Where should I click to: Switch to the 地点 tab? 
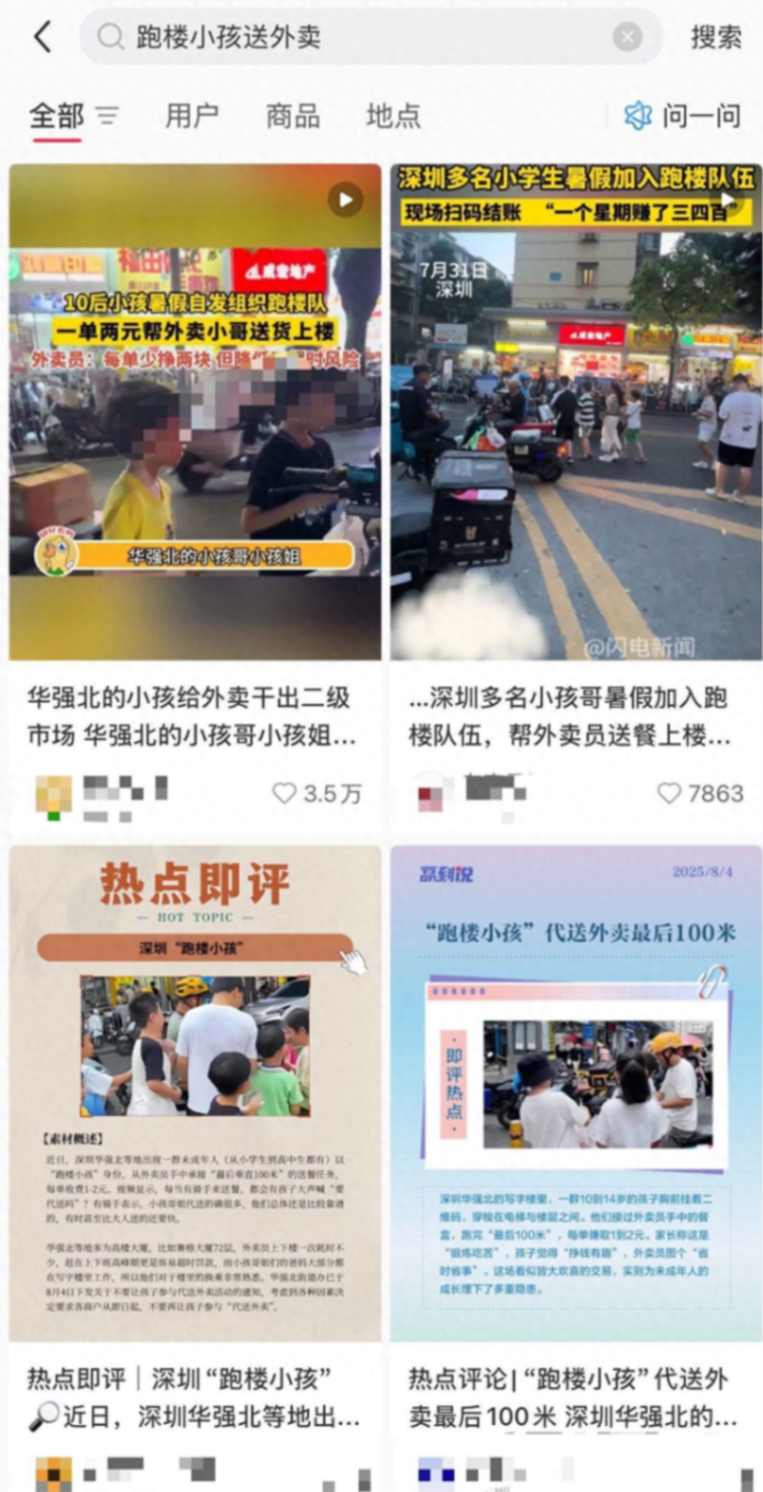pyautogui.click(x=393, y=116)
